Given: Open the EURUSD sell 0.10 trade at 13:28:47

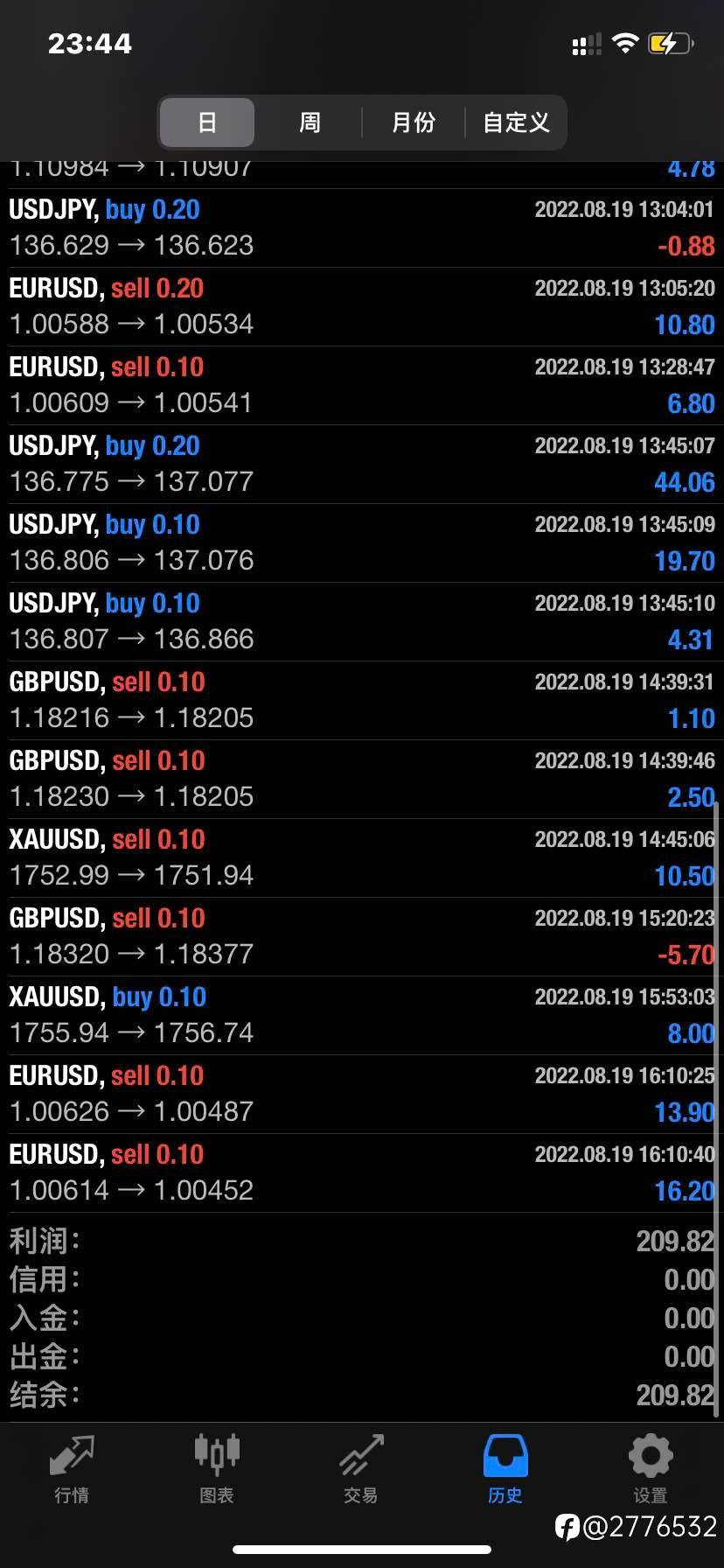Looking at the screenshot, I should click(362, 385).
